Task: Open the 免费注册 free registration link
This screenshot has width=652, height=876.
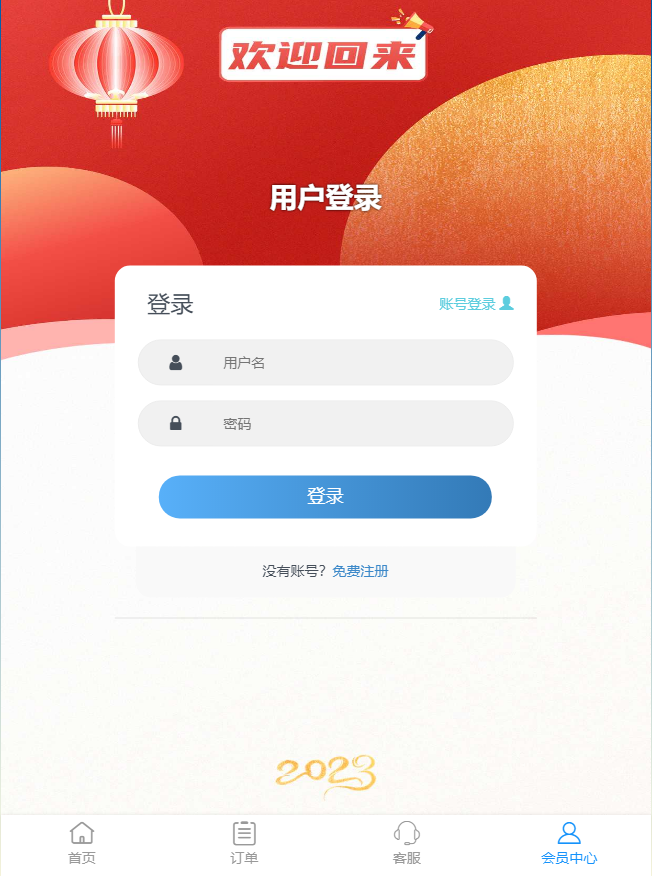Action: (x=360, y=571)
